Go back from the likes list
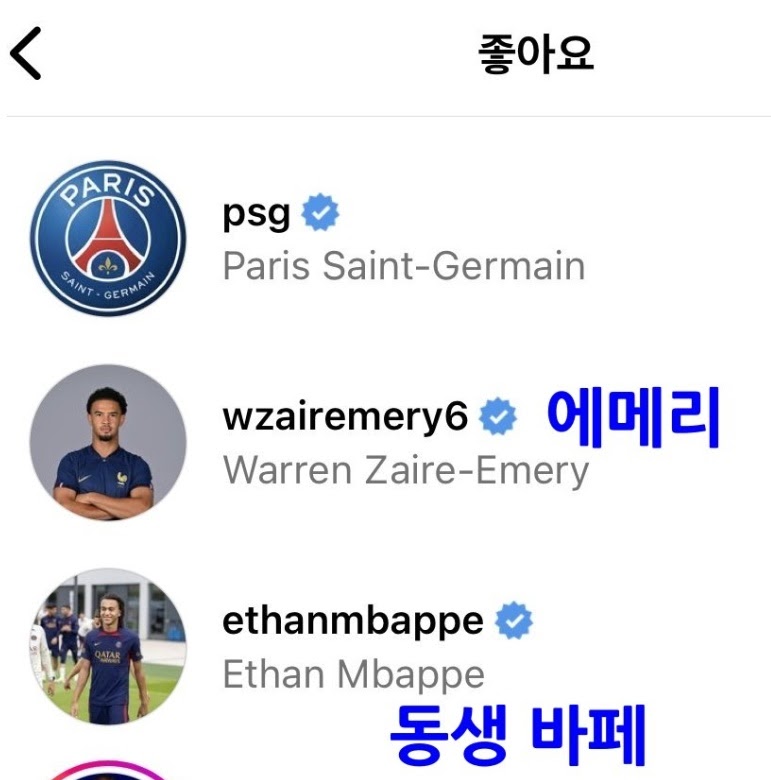The image size is (771, 780). click(27, 54)
